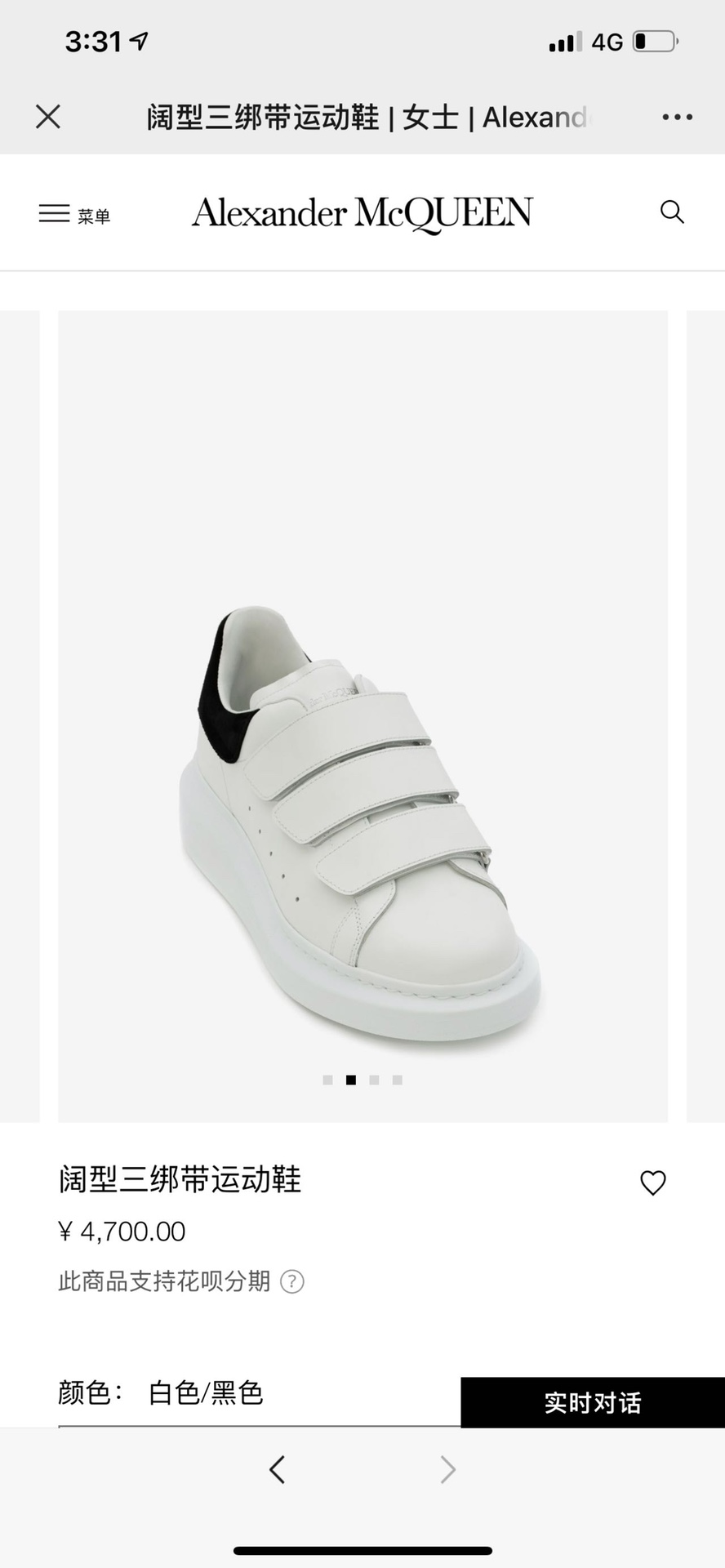
Task: Close the in-app browser page
Action: [48, 117]
